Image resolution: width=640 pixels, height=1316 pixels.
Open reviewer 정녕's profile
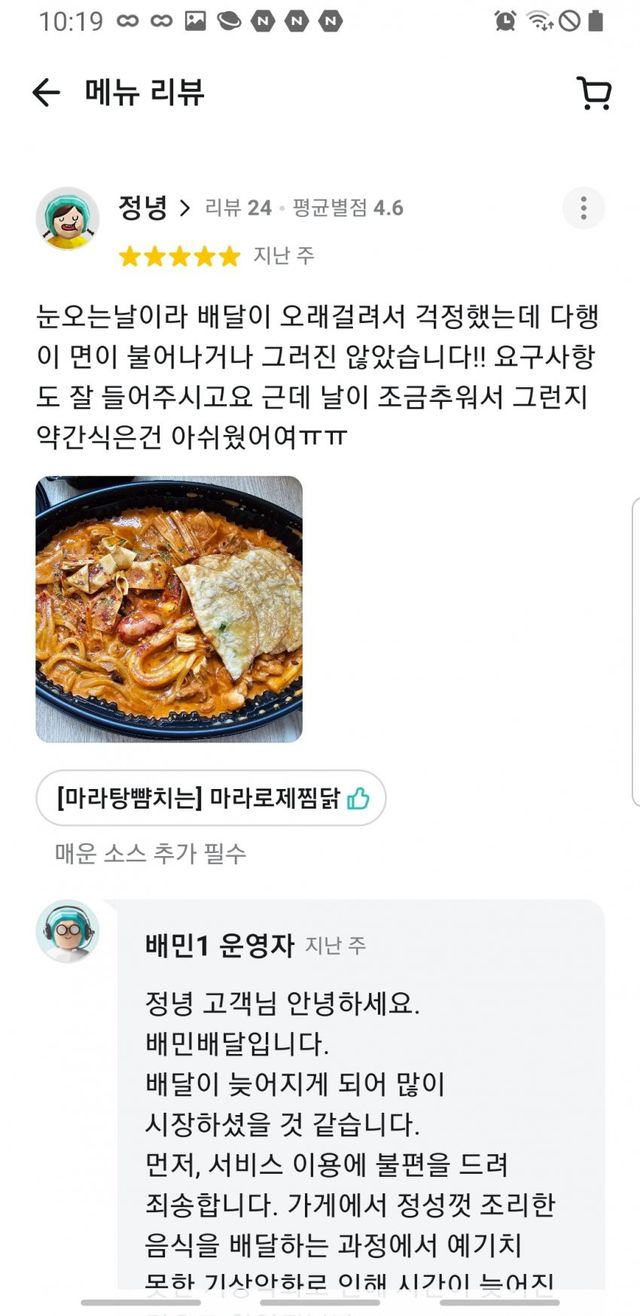154,208
